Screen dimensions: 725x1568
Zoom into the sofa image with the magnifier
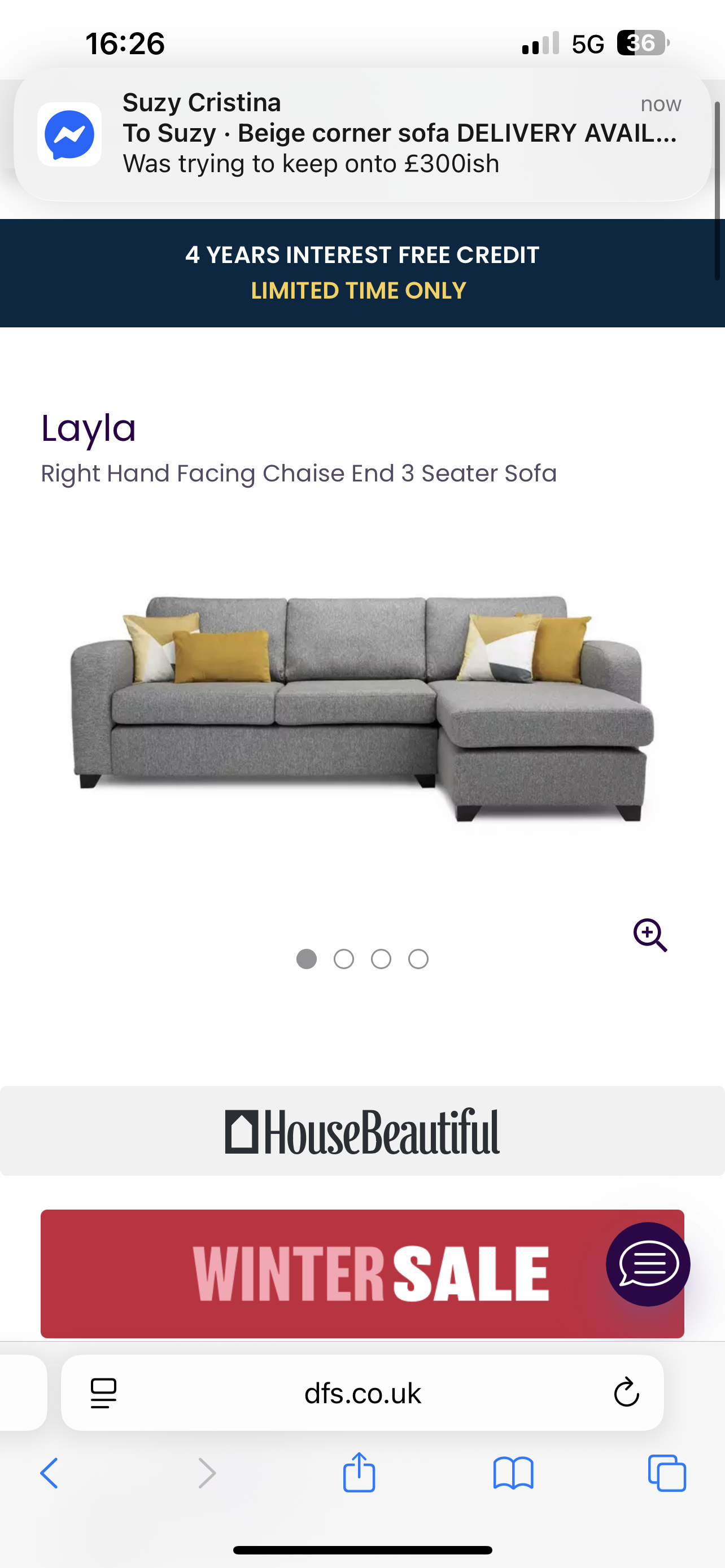coord(650,935)
